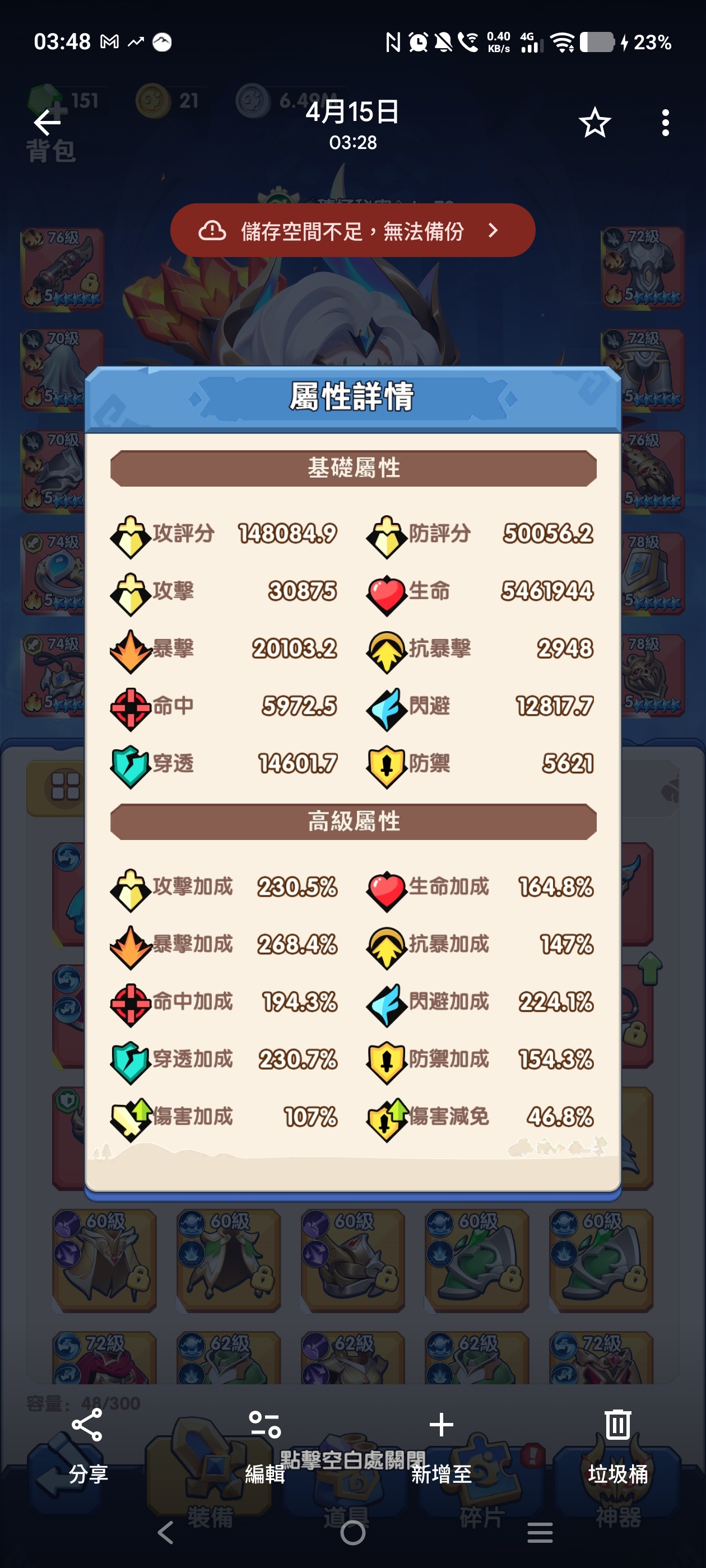Mark this photo as favorite
Image resolution: width=706 pixels, height=1568 pixels.
594,123
